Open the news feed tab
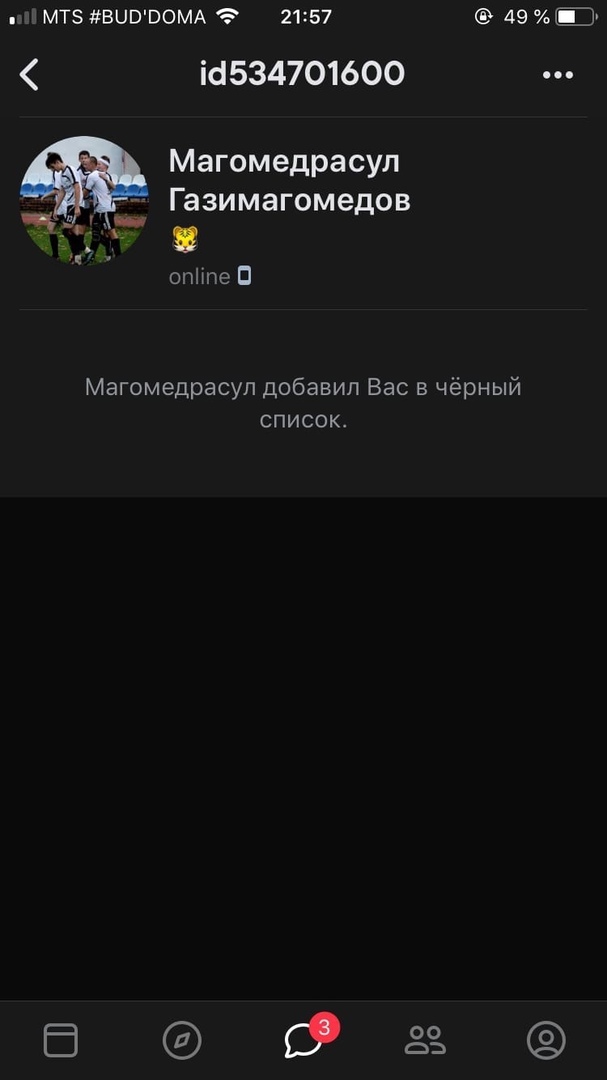The image size is (607, 1080). point(60,1040)
